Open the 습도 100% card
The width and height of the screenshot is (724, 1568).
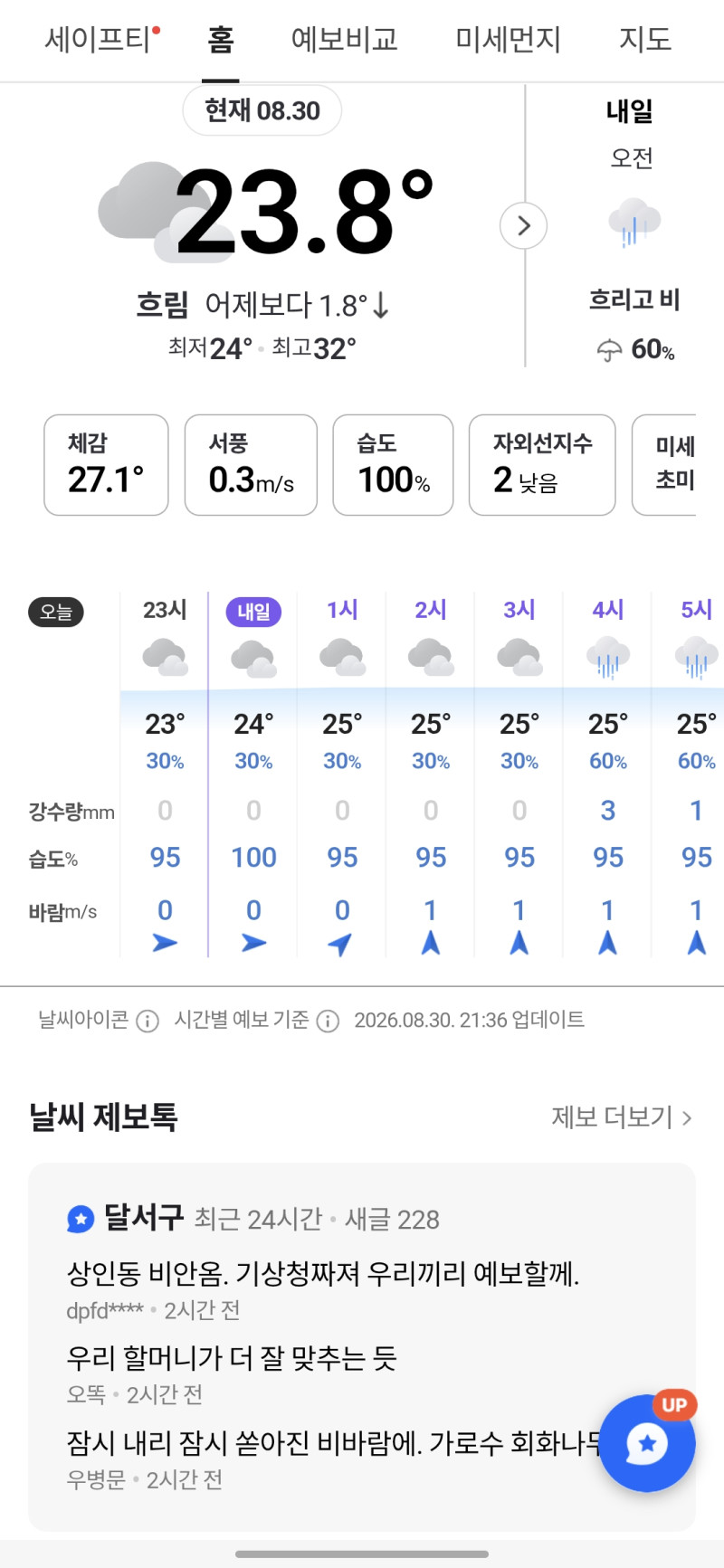pos(393,465)
